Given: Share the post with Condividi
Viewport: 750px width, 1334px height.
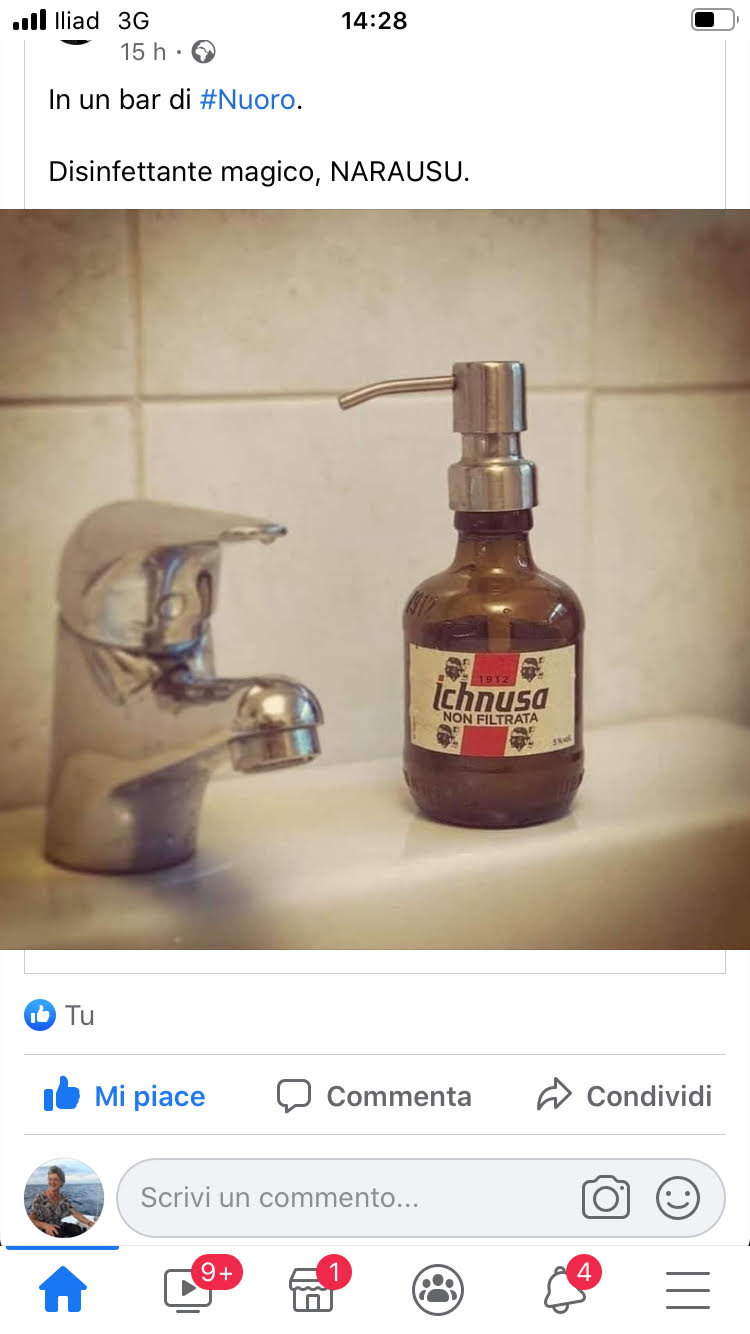Looking at the screenshot, I should tap(625, 1096).
